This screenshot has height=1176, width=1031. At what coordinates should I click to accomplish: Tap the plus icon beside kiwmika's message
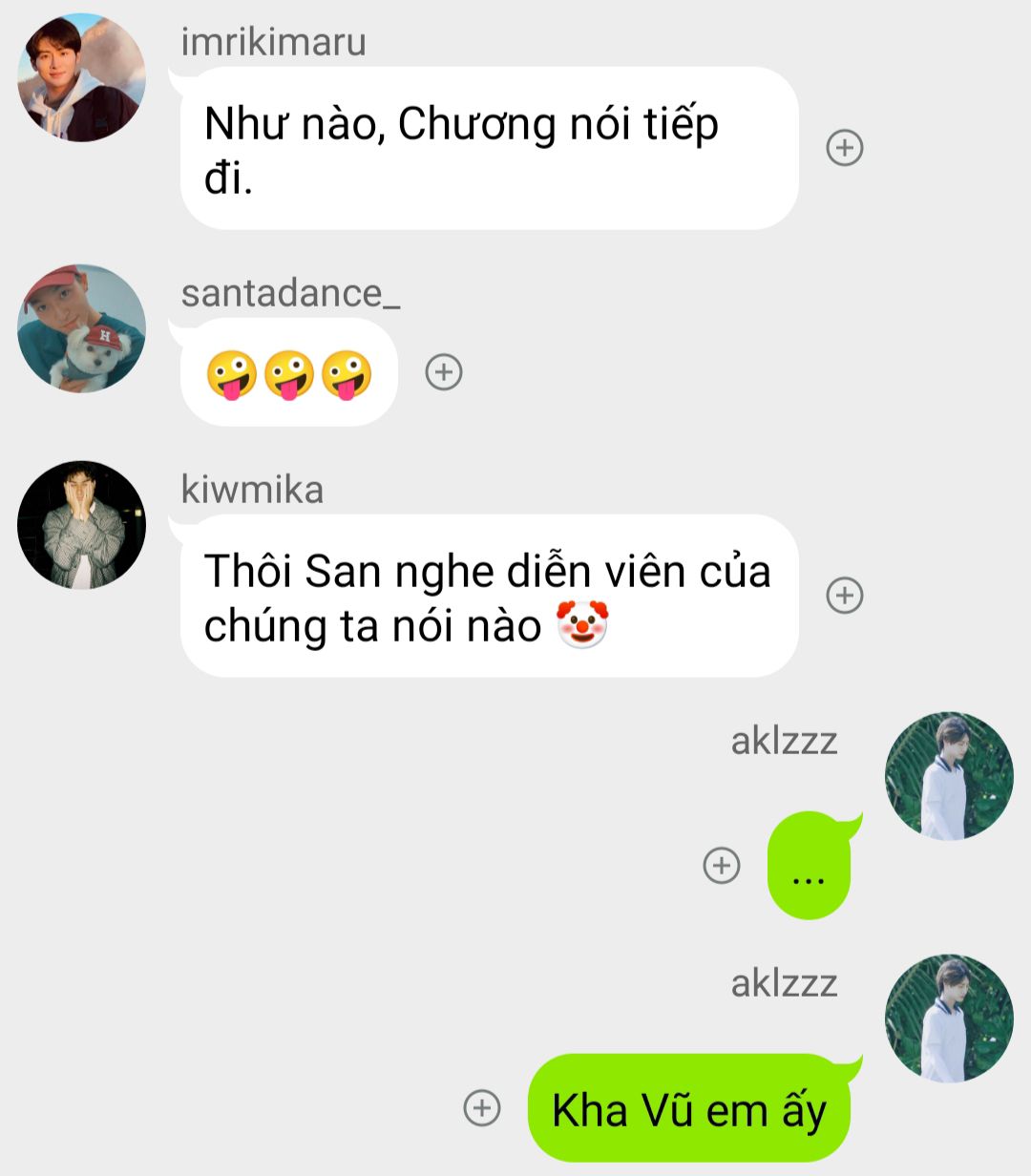tap(844, 596)
